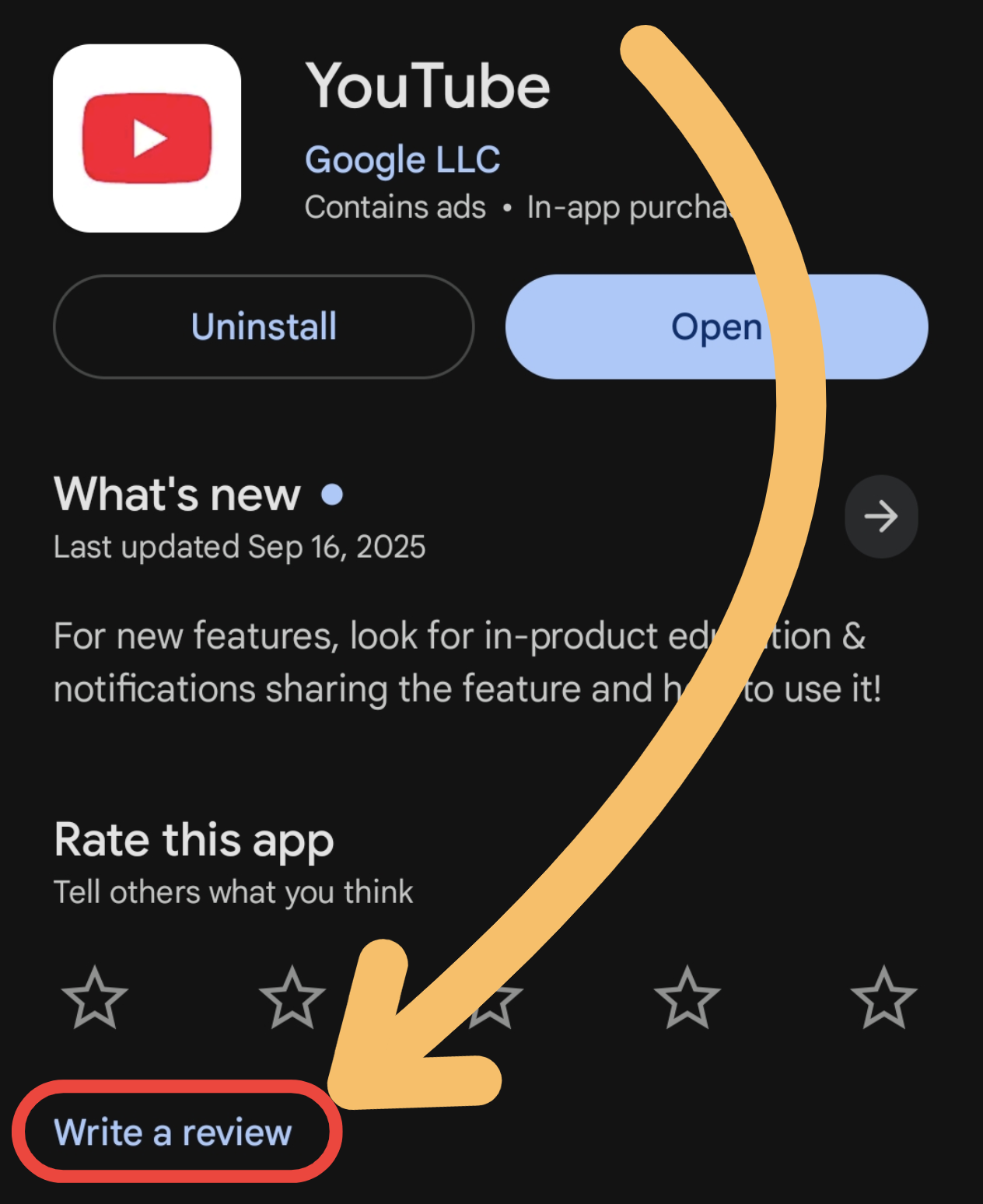Open the YouTube app
This screenshot has width=983, height=1204.
tap(715, 327)
